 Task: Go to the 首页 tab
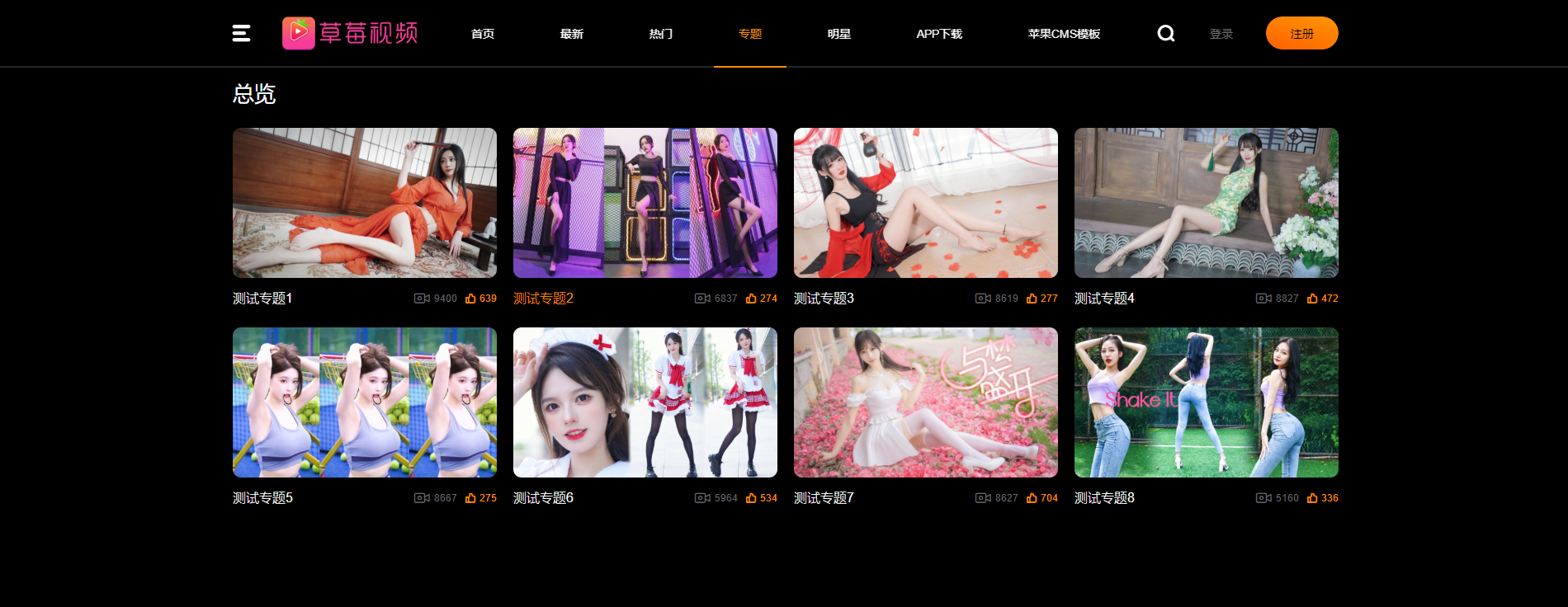click(483, 34)
